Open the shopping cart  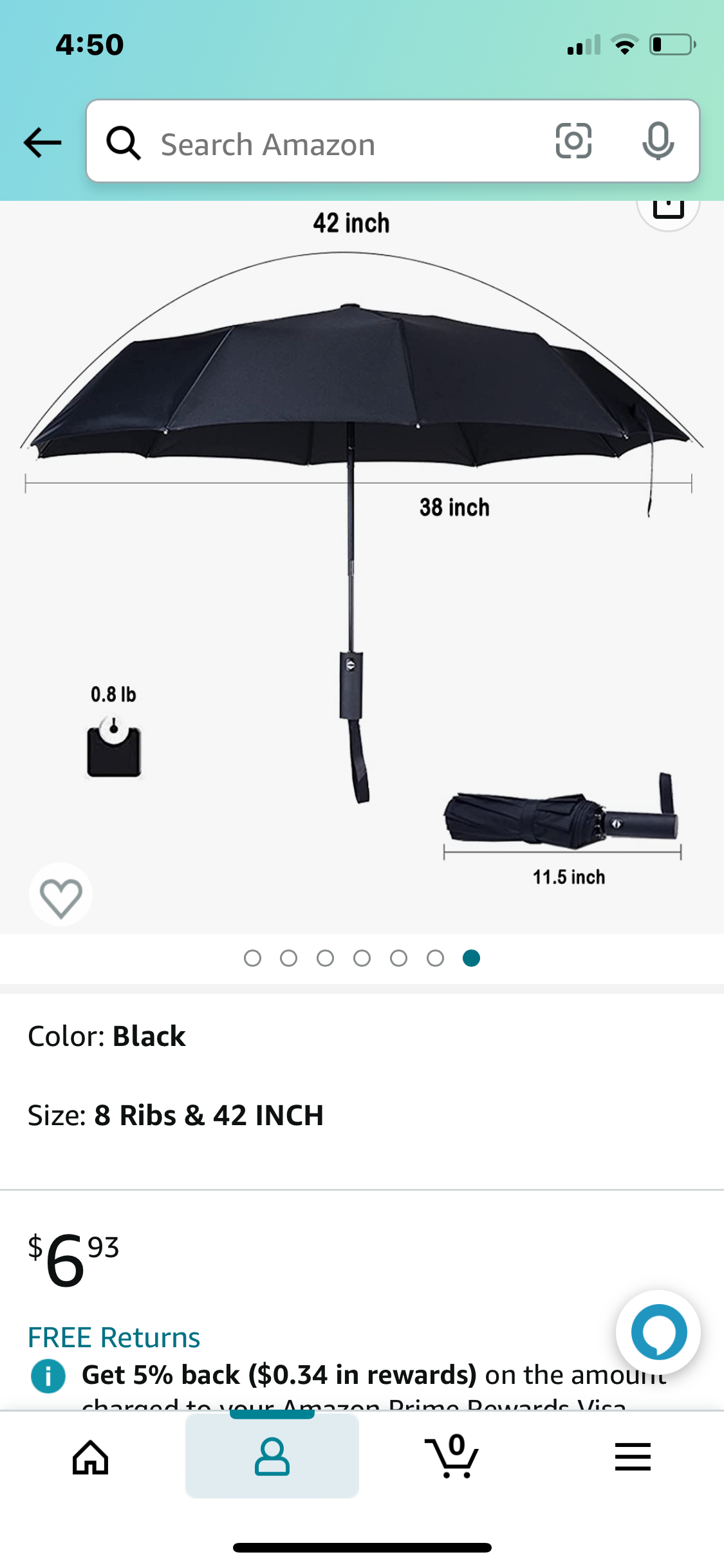(x=452, y=1457)
